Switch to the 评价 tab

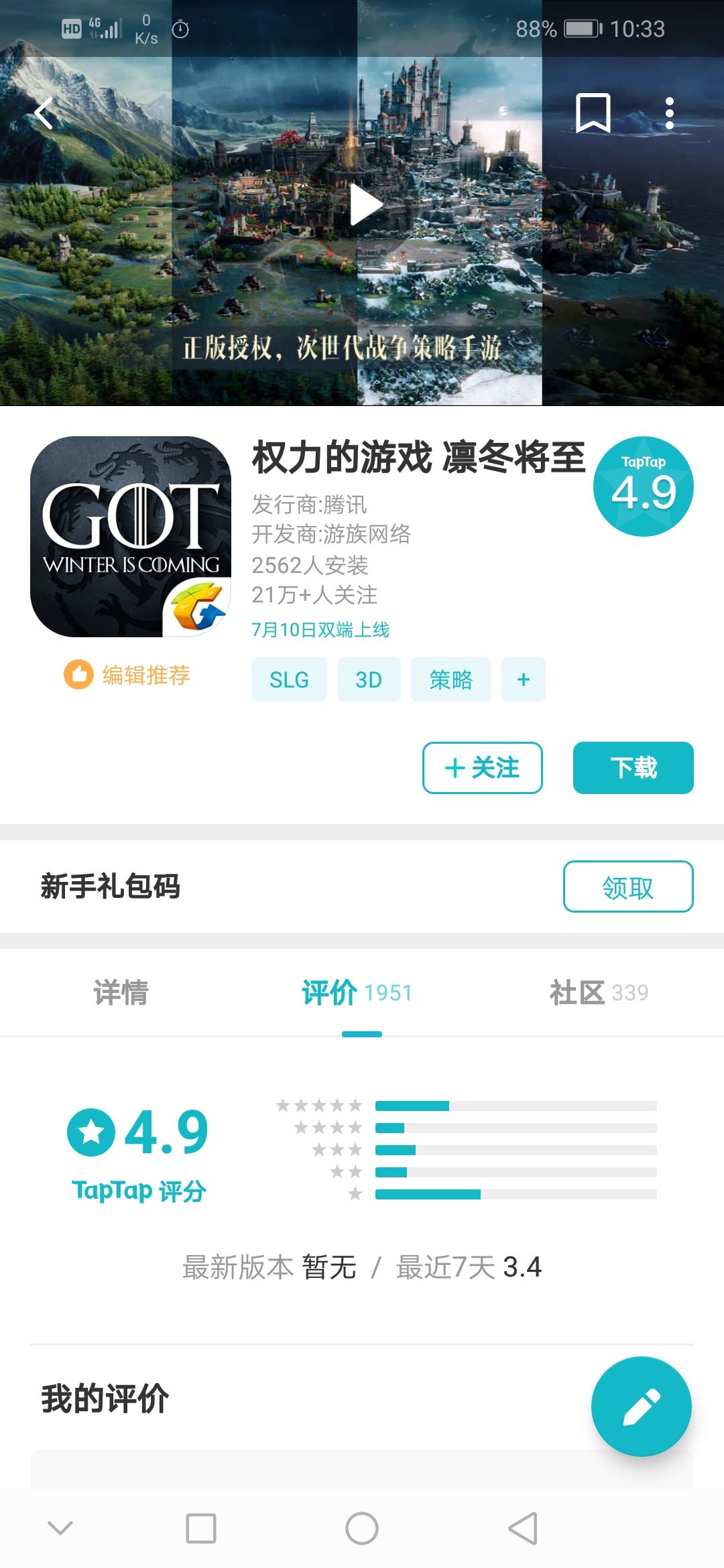(x=357, y=992)
